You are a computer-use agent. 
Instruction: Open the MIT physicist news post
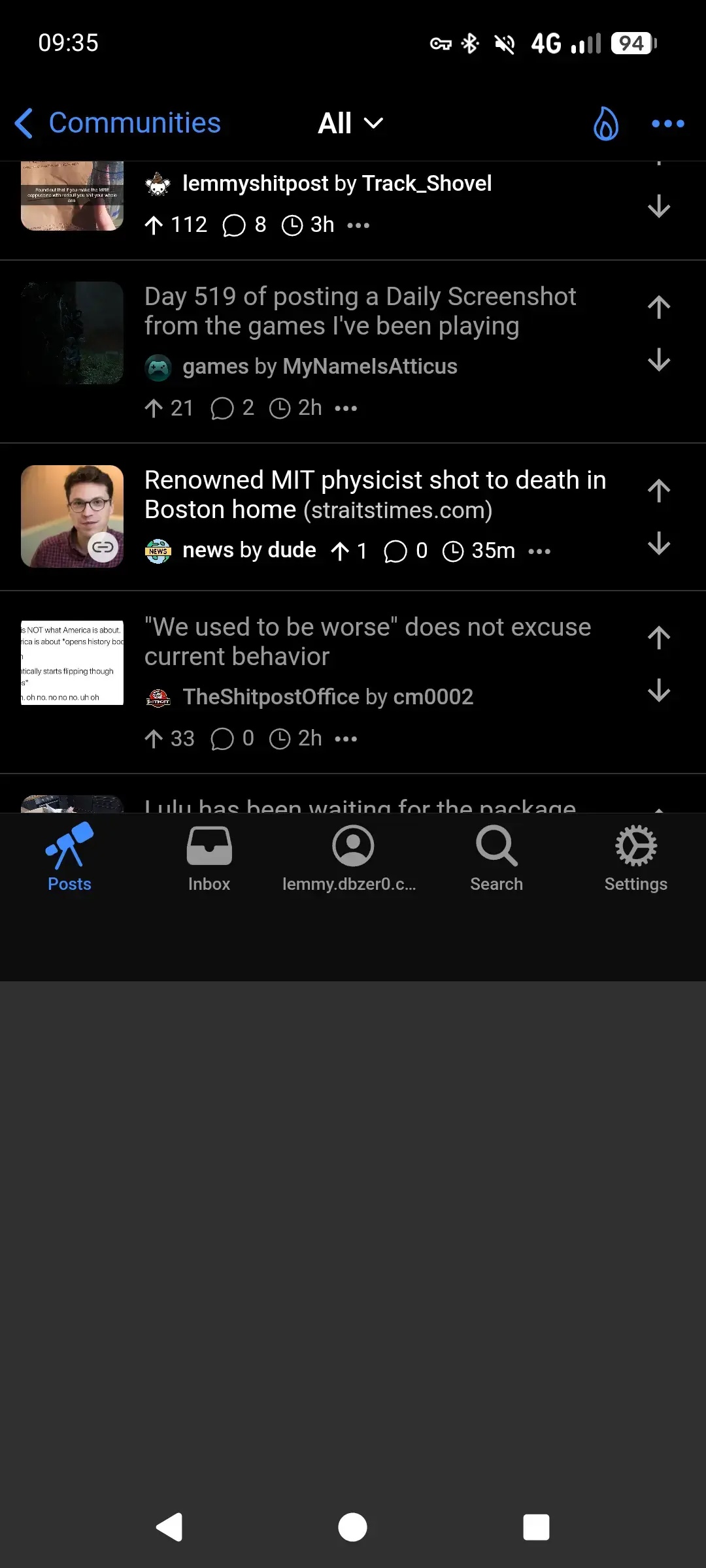coord(375,495)
